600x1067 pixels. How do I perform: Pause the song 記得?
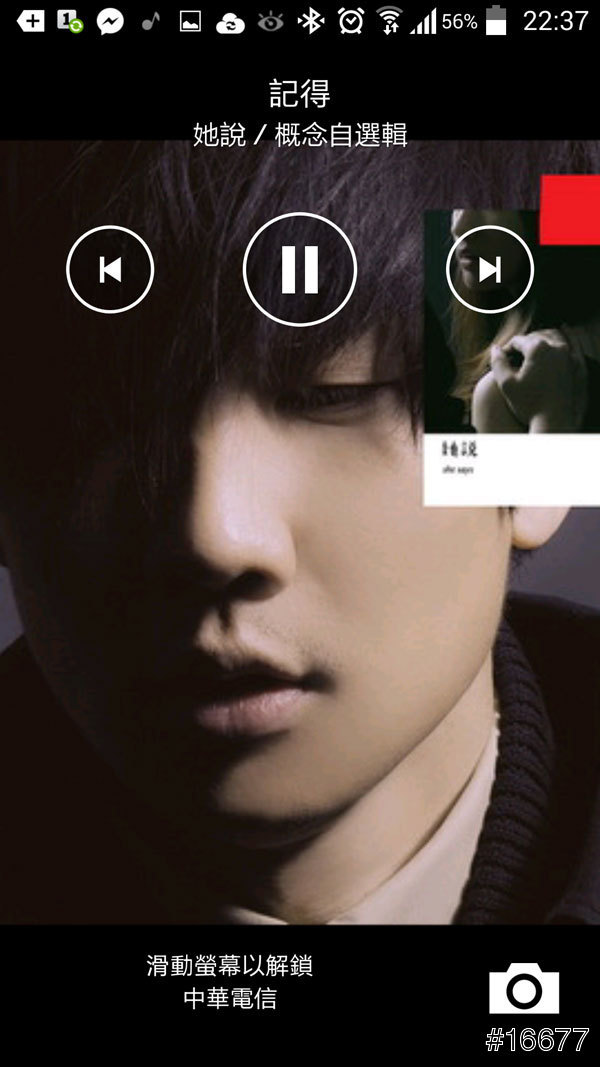click(300, 269)
